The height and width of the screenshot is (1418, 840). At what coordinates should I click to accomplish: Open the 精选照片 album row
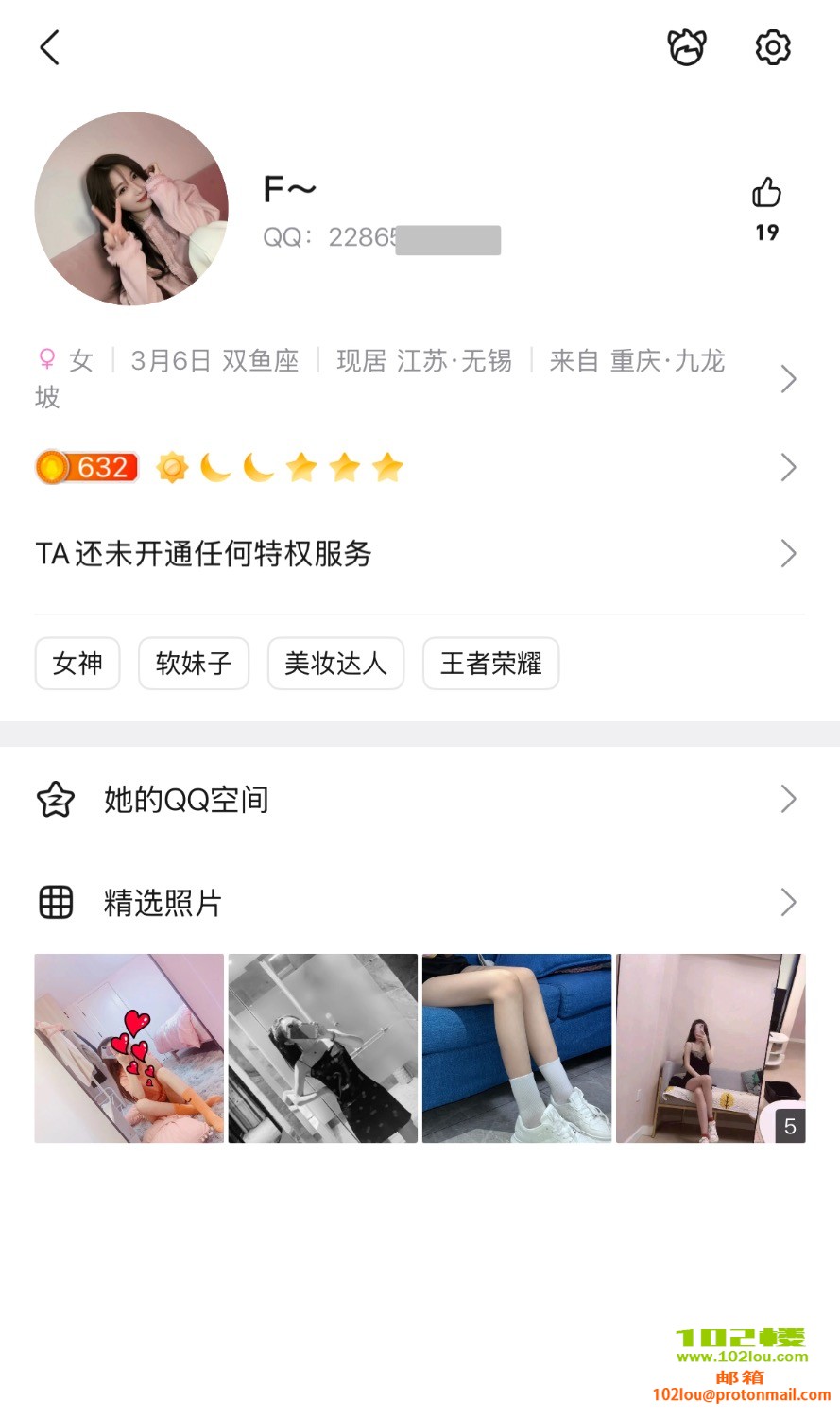(x=416, y=903)
